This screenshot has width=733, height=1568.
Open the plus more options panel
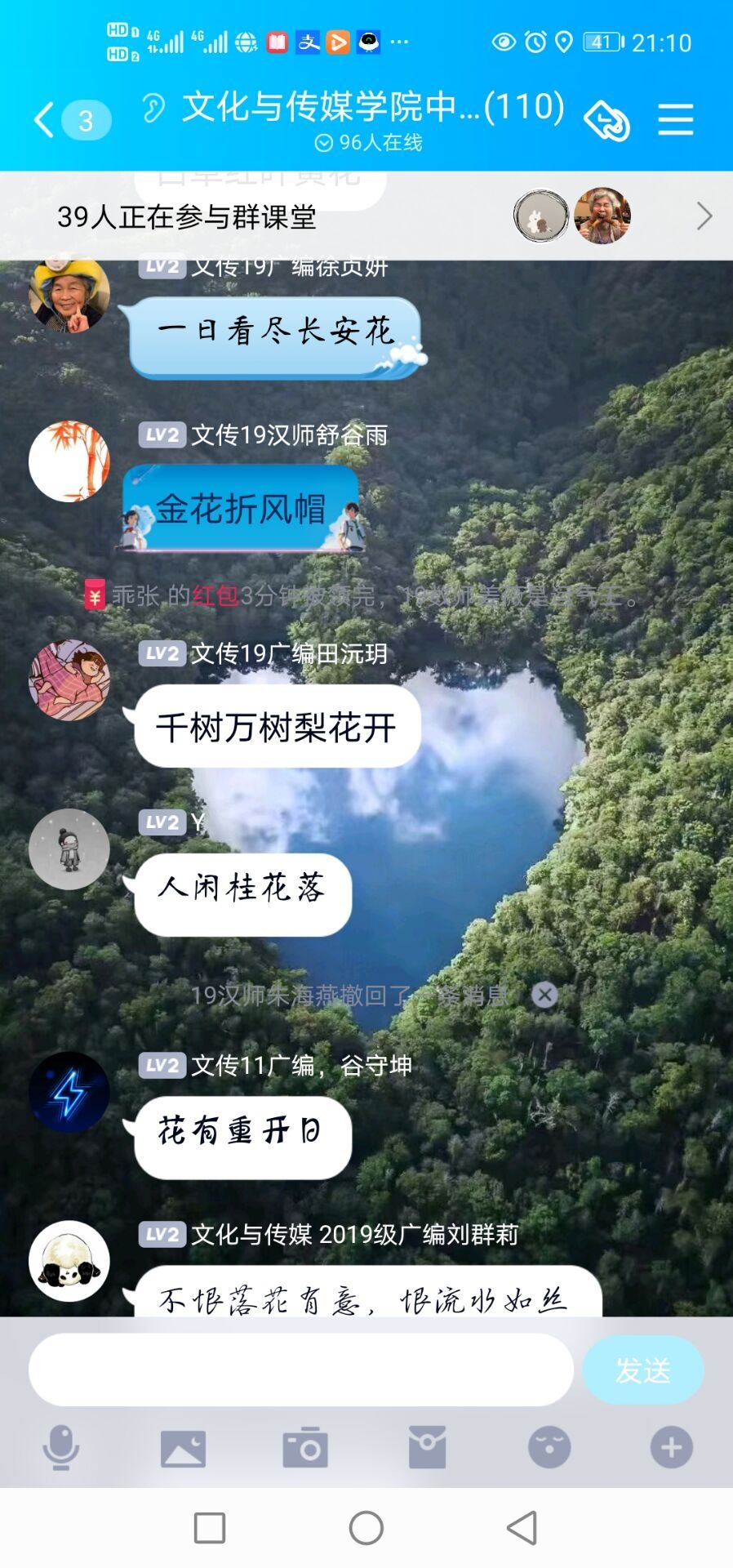click(671, 1448)
